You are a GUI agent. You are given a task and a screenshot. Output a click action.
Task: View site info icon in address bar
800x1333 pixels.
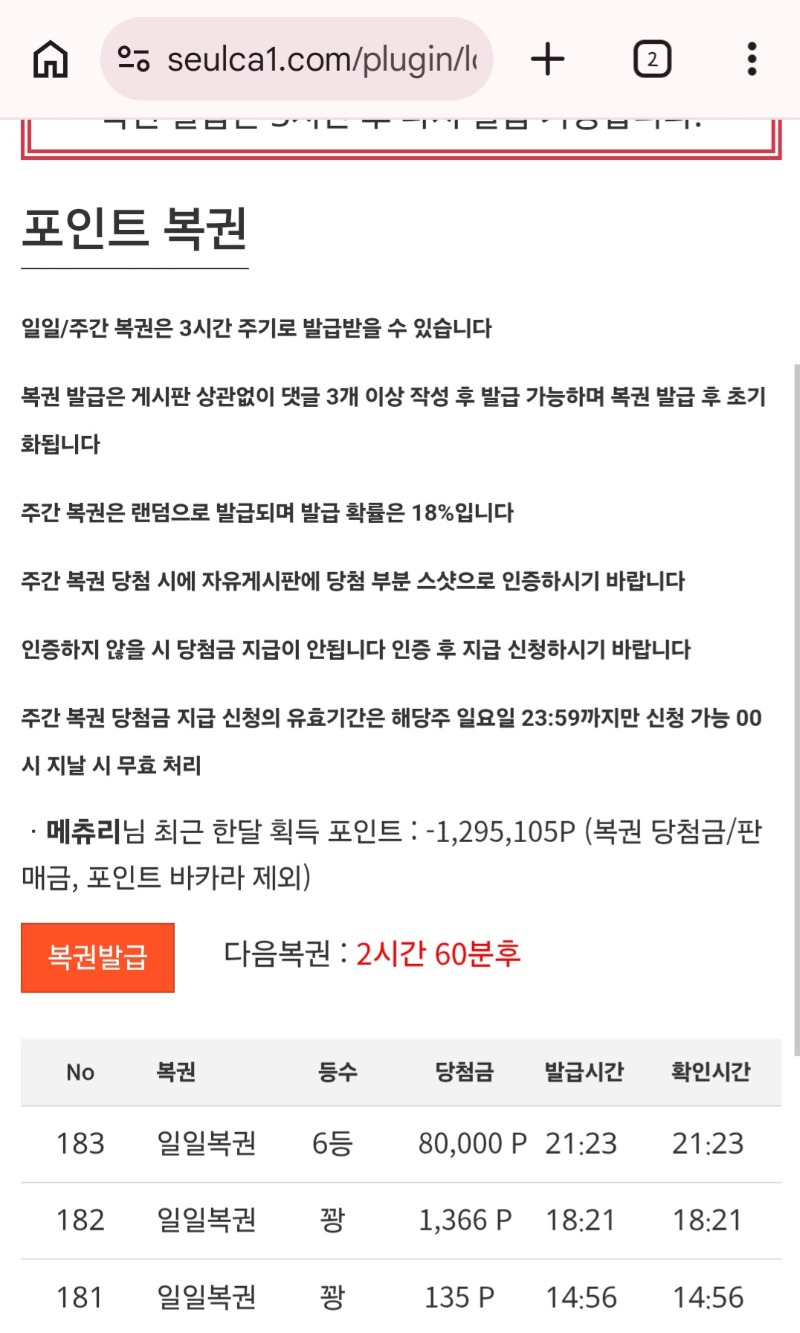pos(134,60)
